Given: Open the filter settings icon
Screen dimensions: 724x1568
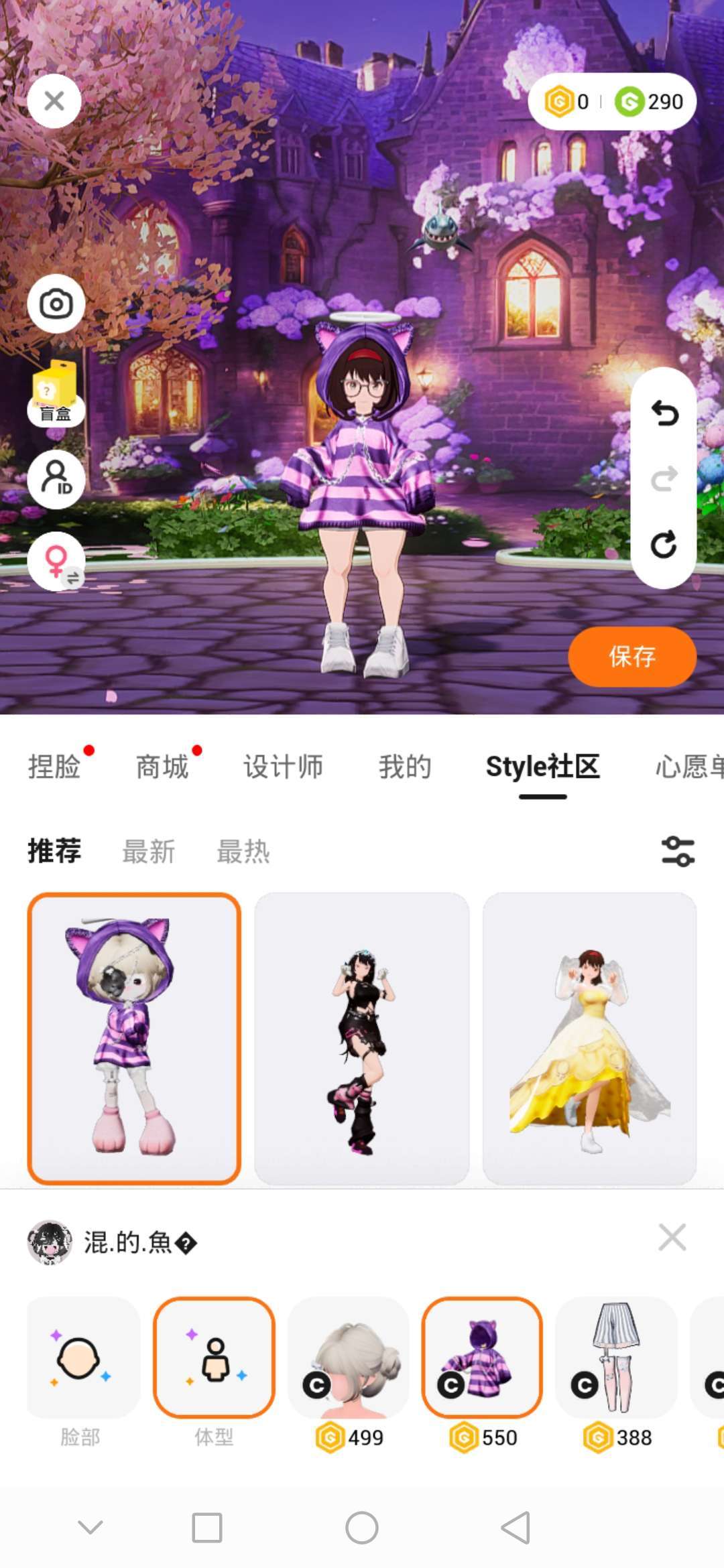Looking at the screenshot, I should pos(678,852).
